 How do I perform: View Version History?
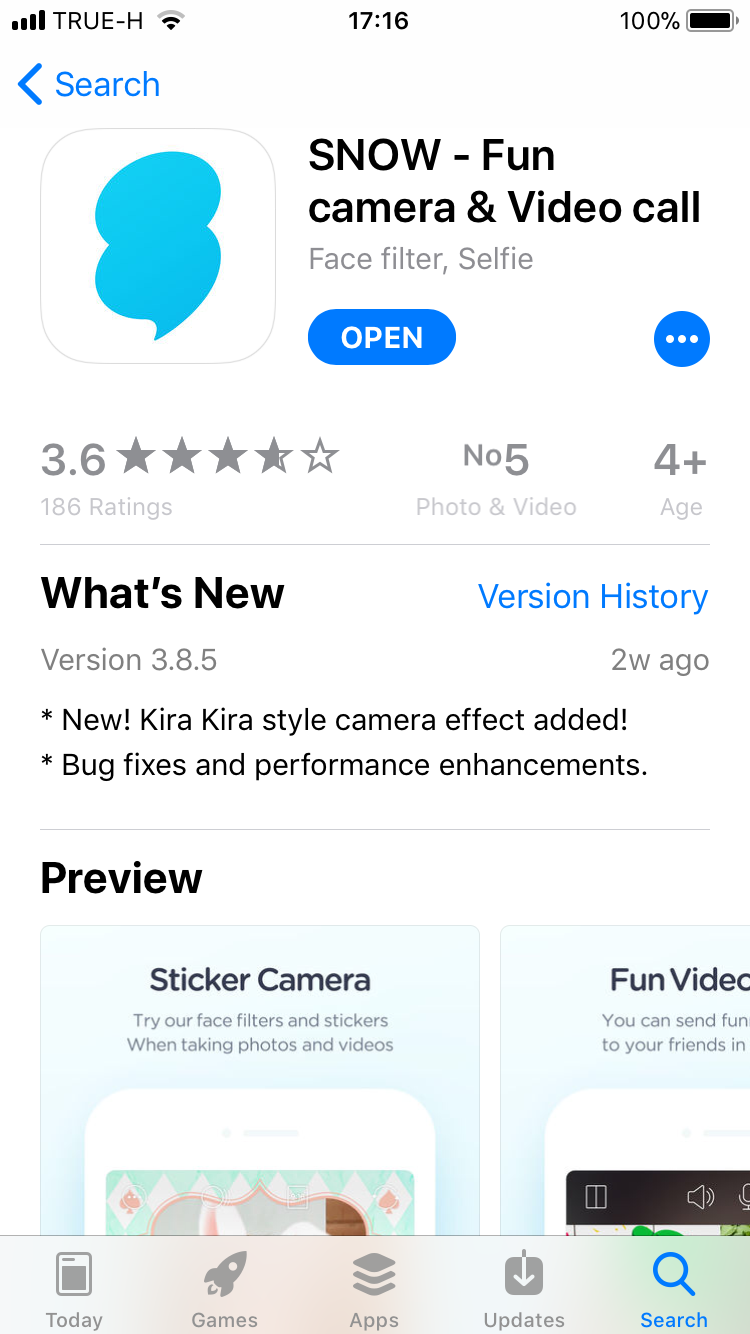(592, 597)
